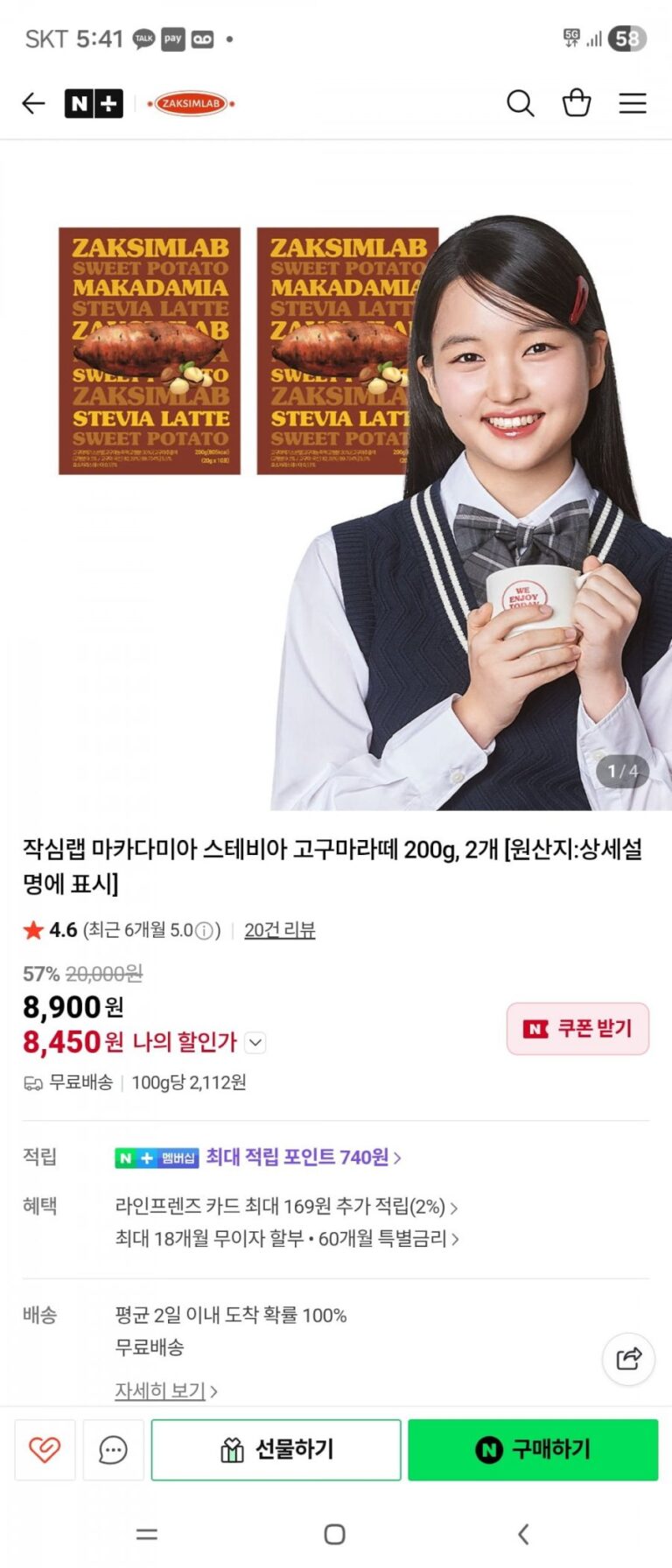The width and height of the screenshot is (672, 1568).
Task: Open 무이자 할부 and 특별금리 details
Action: click(x=286, y=1239)
